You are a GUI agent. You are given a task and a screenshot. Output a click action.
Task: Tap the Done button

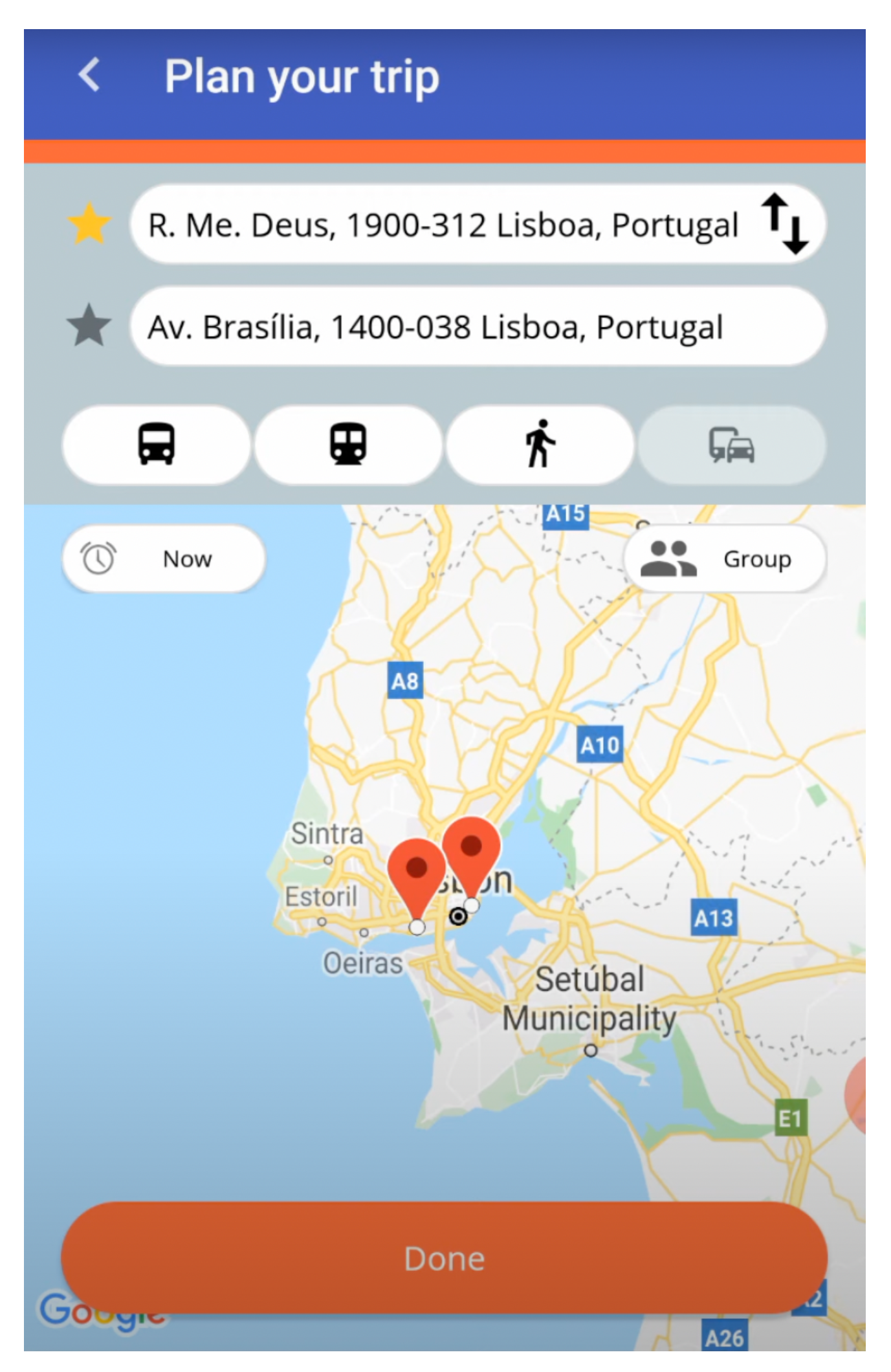coord(444,1259)
